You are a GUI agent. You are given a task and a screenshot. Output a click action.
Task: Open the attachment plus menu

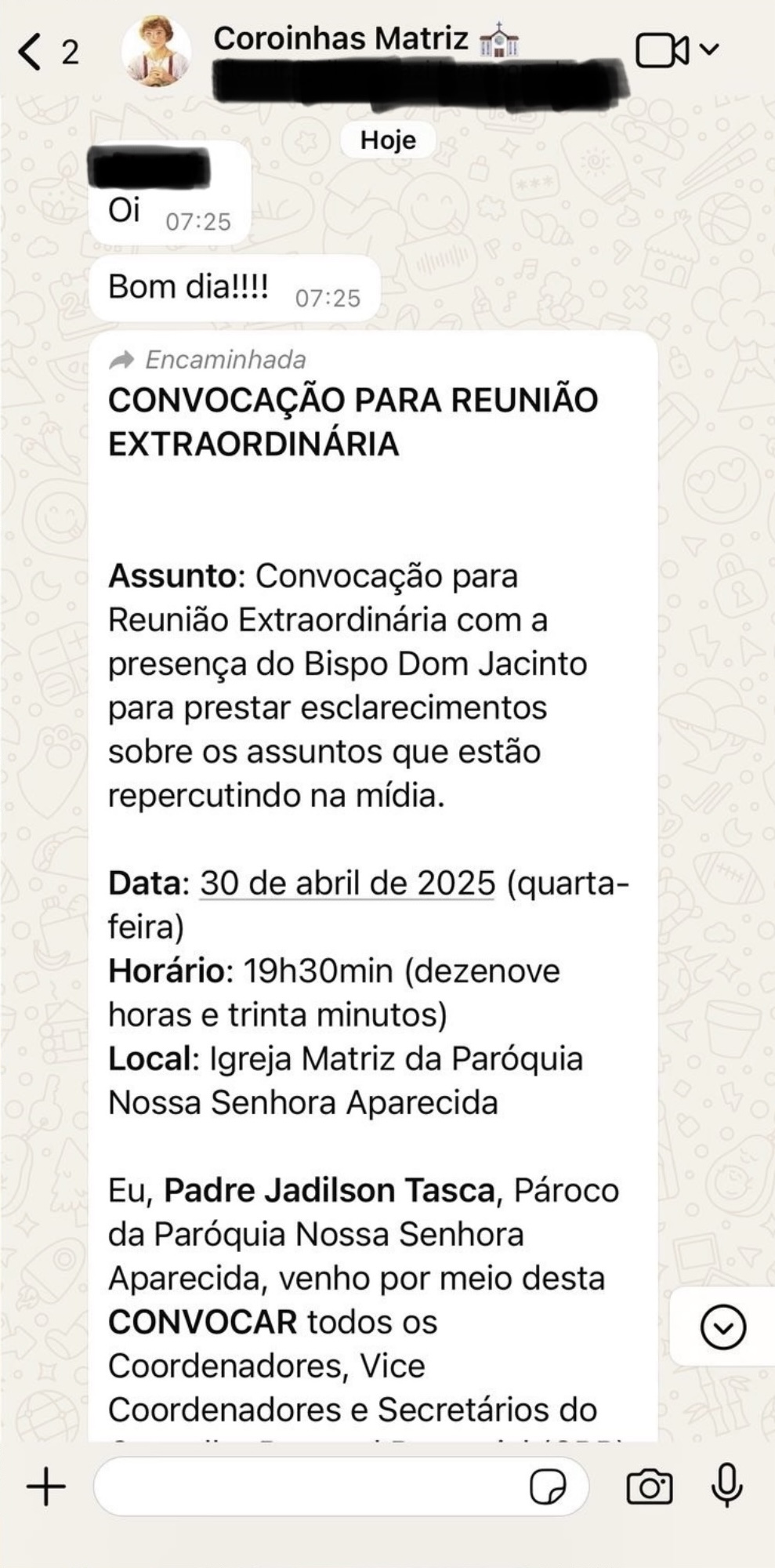click(x=46, y=1486)
